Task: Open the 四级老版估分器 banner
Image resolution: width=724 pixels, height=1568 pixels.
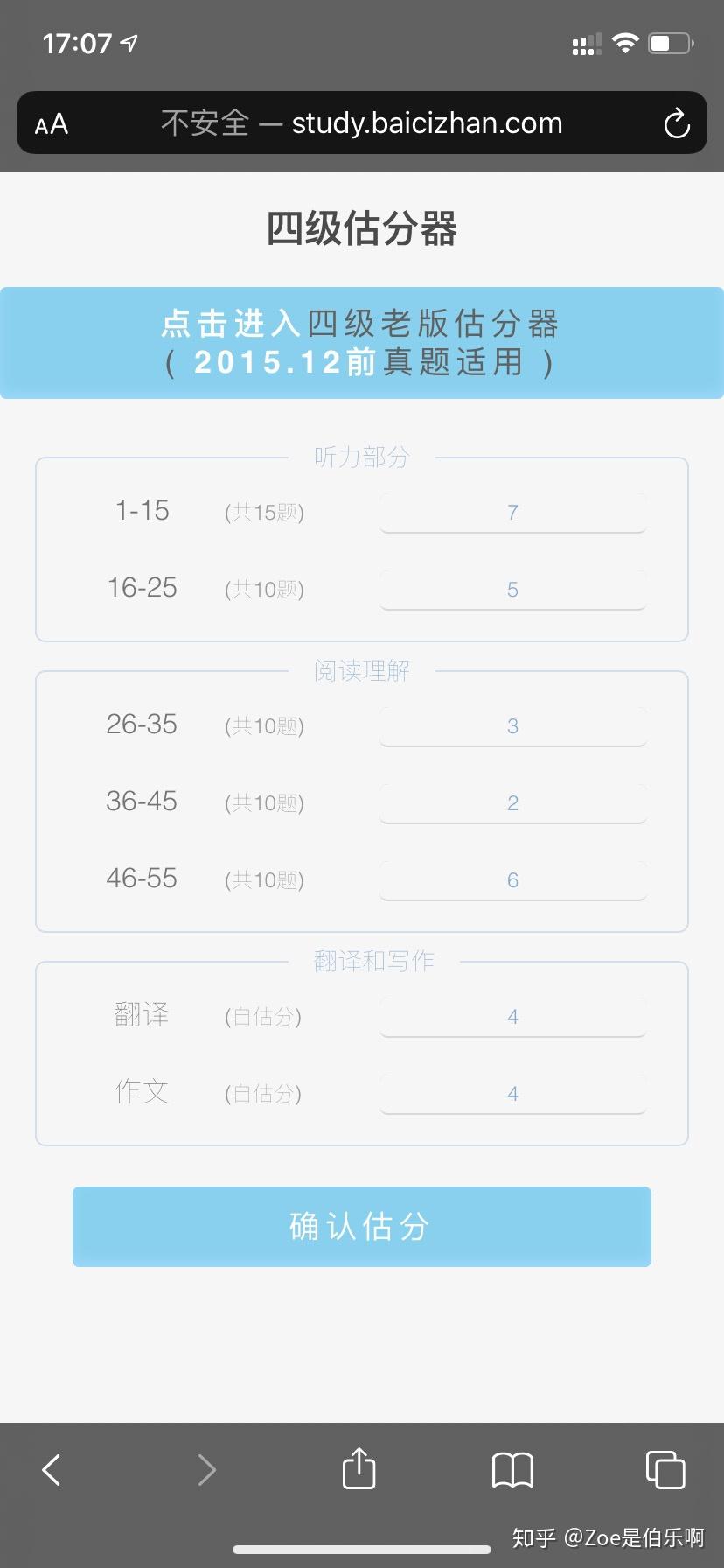Action: tap(362, 343)
